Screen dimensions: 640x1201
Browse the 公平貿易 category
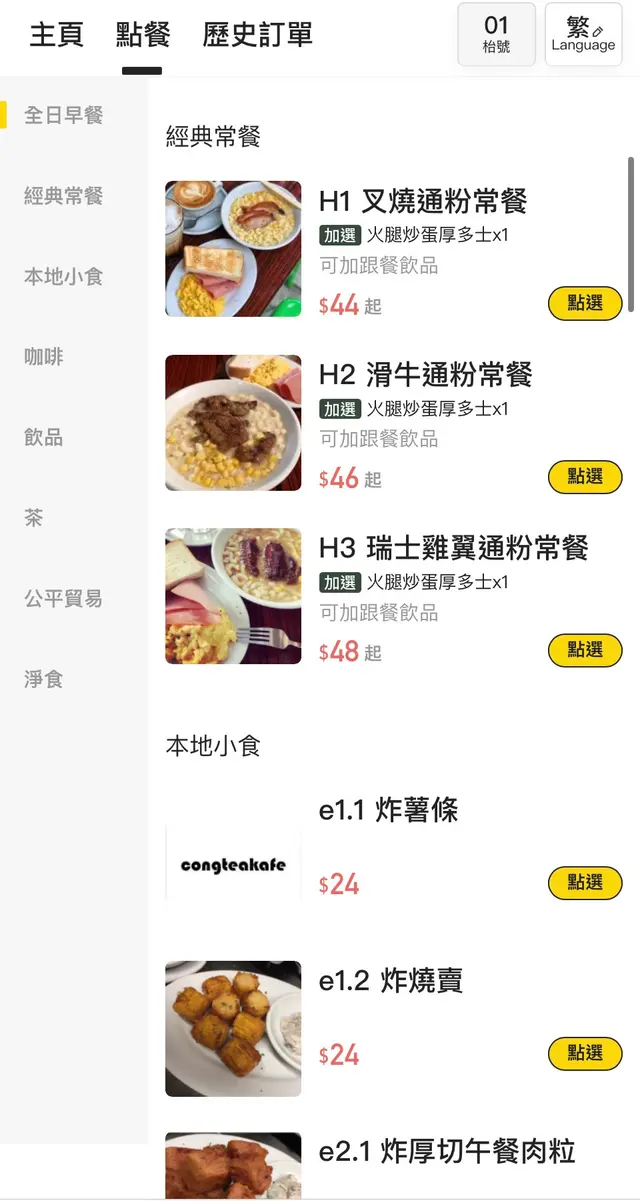64,599
